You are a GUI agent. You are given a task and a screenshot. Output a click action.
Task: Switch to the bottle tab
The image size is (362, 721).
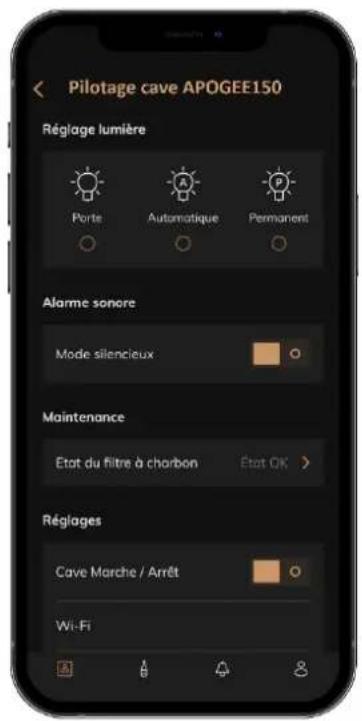[x=144, y=669]
